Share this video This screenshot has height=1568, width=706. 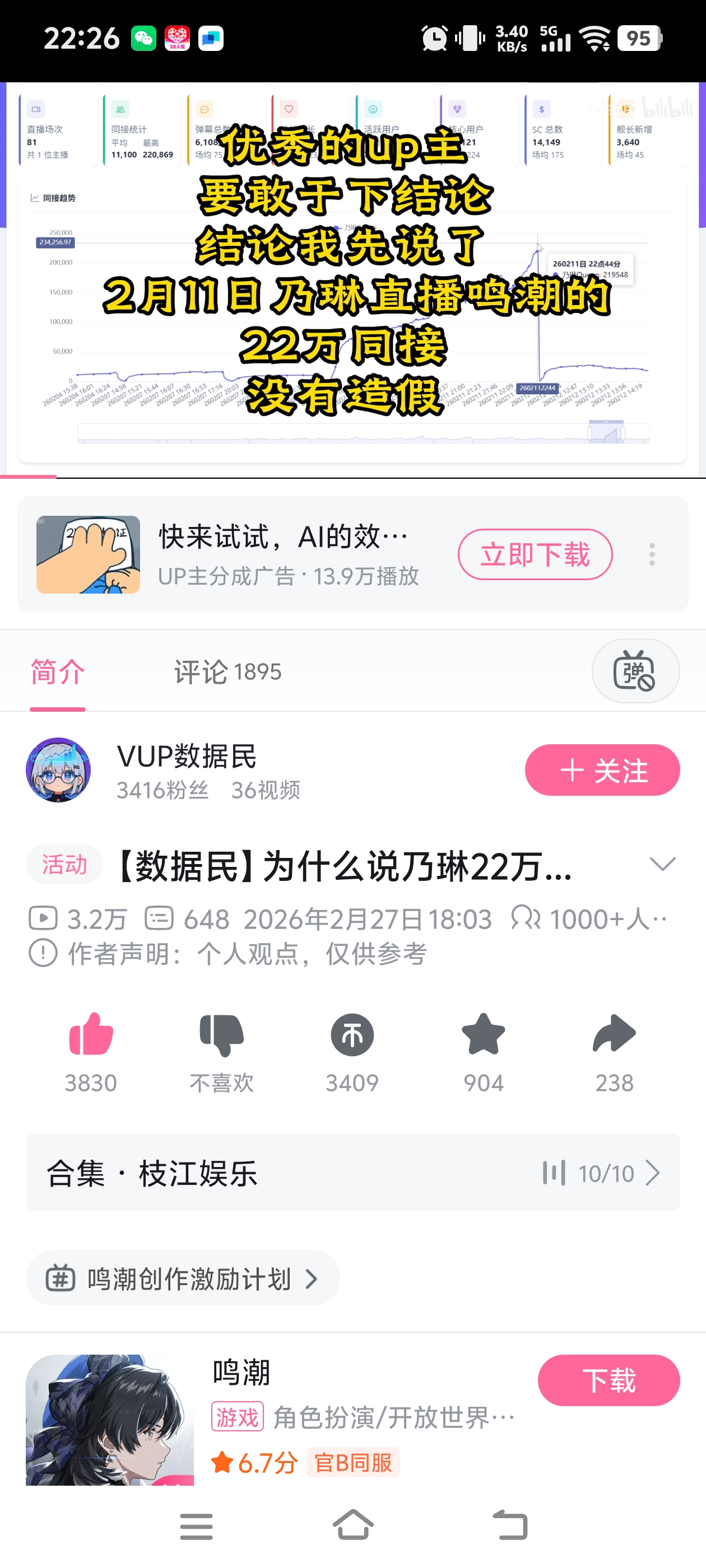point(614,1035)
